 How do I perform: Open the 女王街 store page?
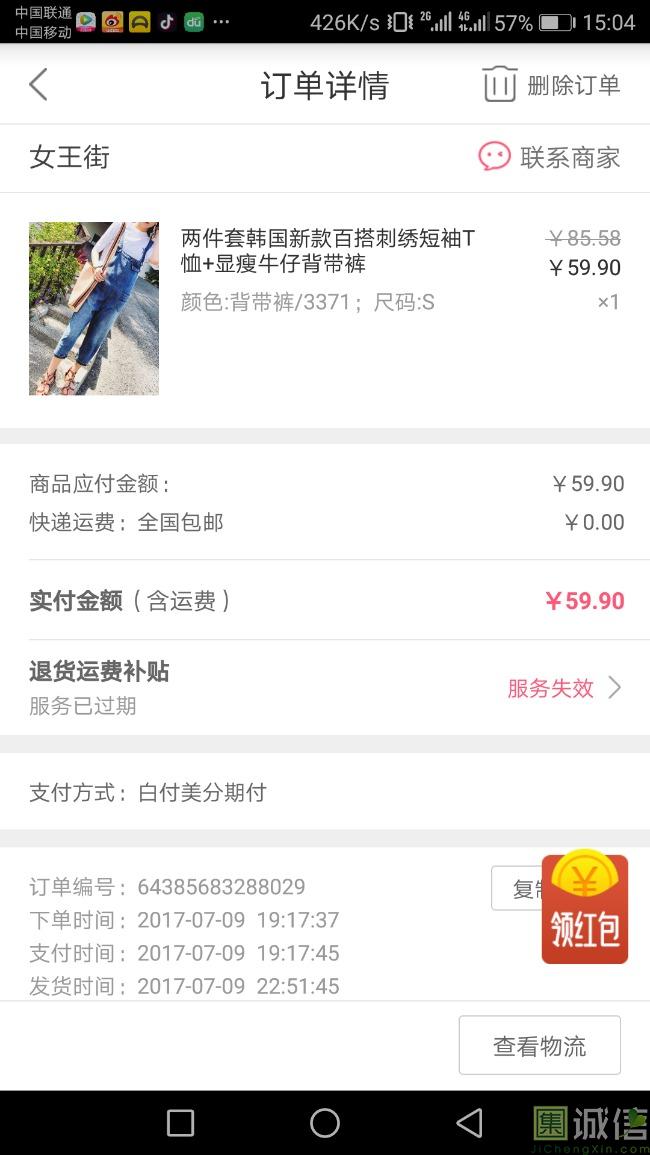(70, 157)
